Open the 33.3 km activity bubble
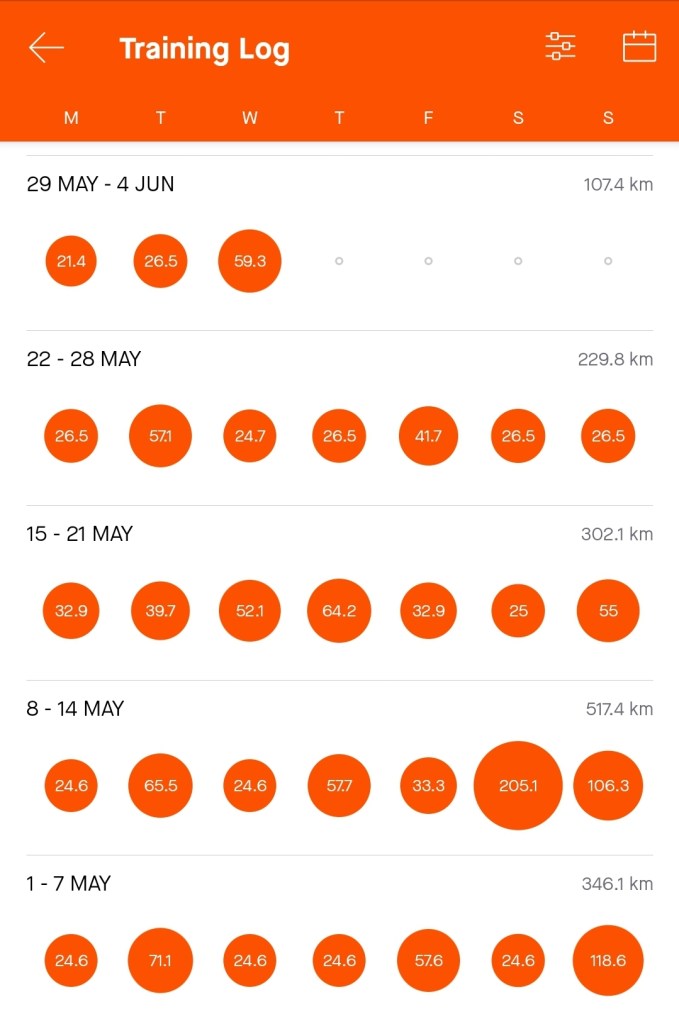679x1024 pixels. (428, 786)
